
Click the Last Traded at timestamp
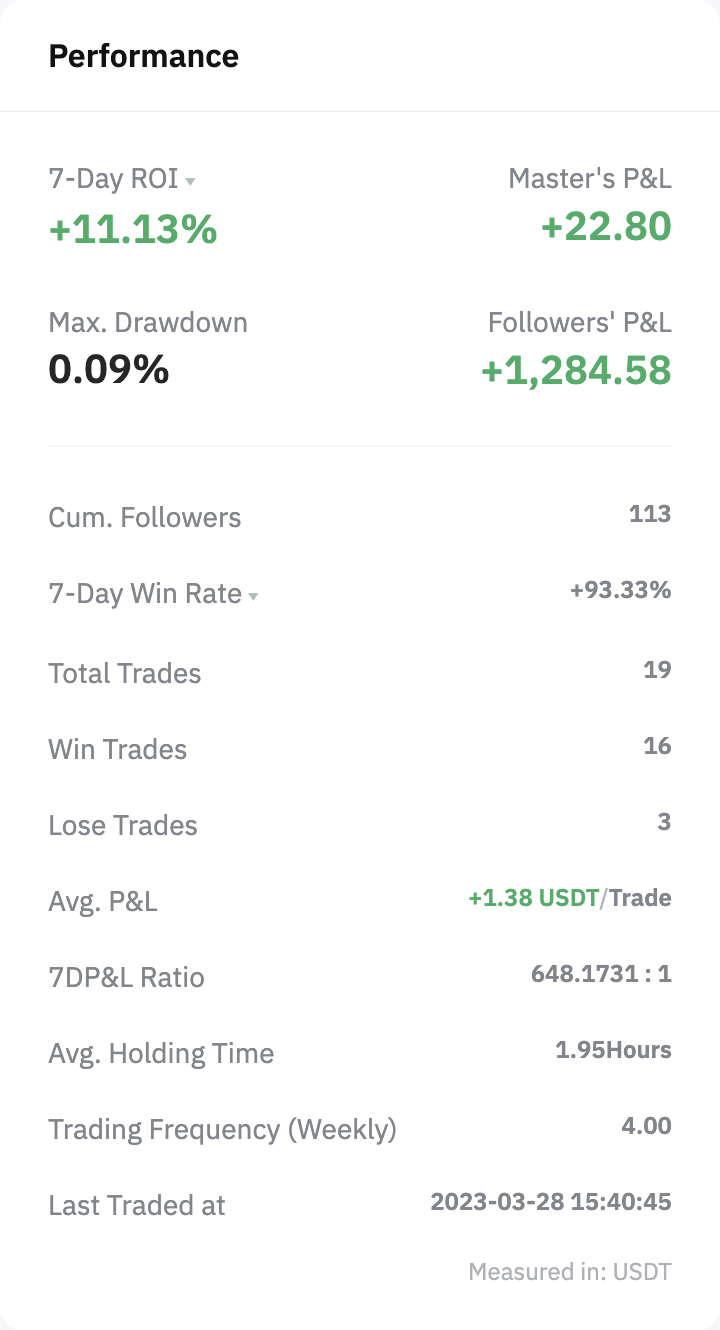(551, 1202)
